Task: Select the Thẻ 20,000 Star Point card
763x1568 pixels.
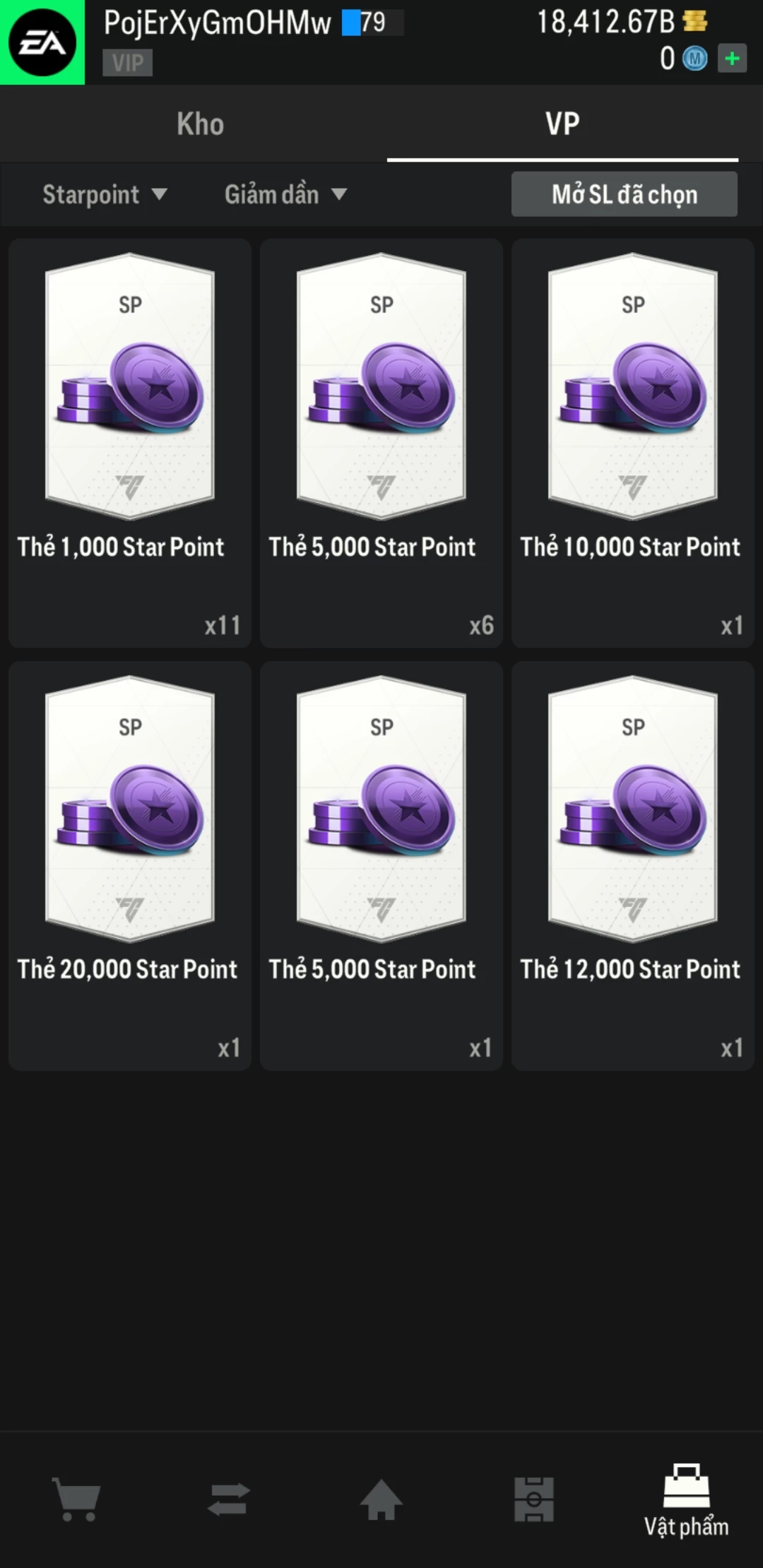Action: tap(130, 865)
